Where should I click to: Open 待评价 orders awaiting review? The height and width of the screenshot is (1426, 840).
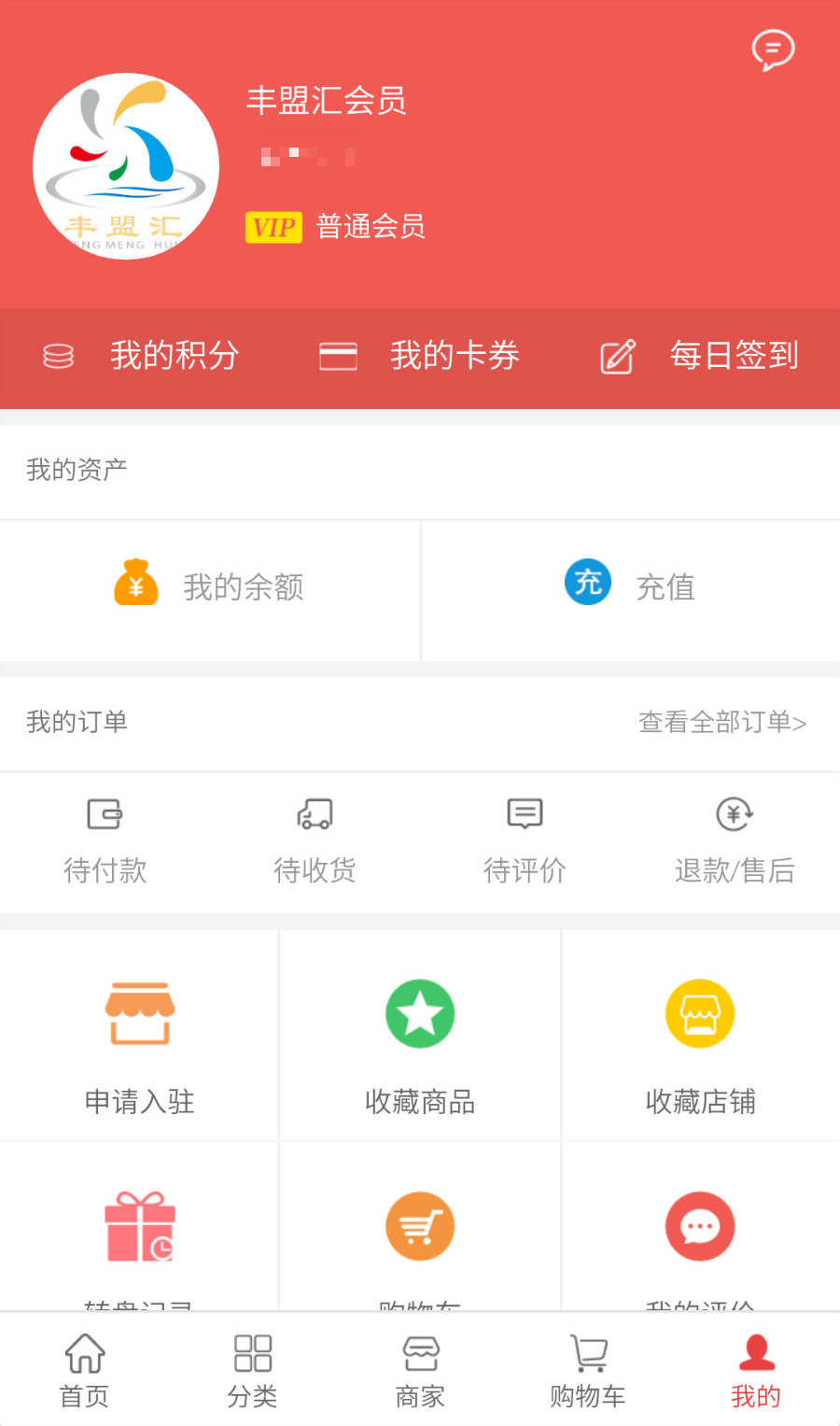[x=525, y=842]
